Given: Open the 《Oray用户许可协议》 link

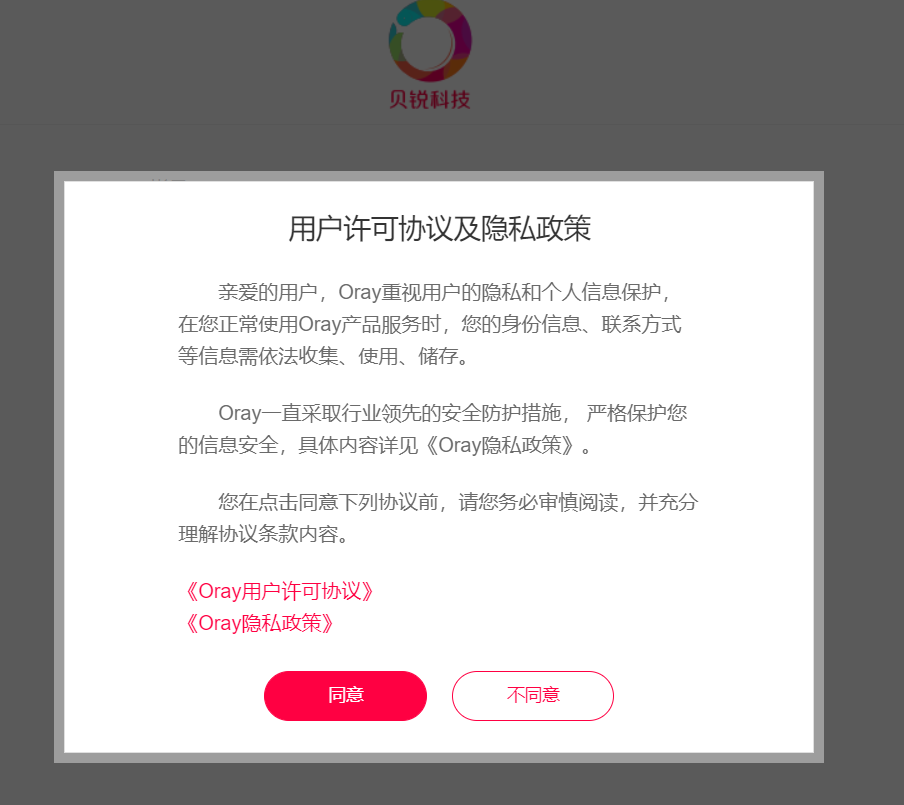Looking at the screenshot, I should (280, 591).
